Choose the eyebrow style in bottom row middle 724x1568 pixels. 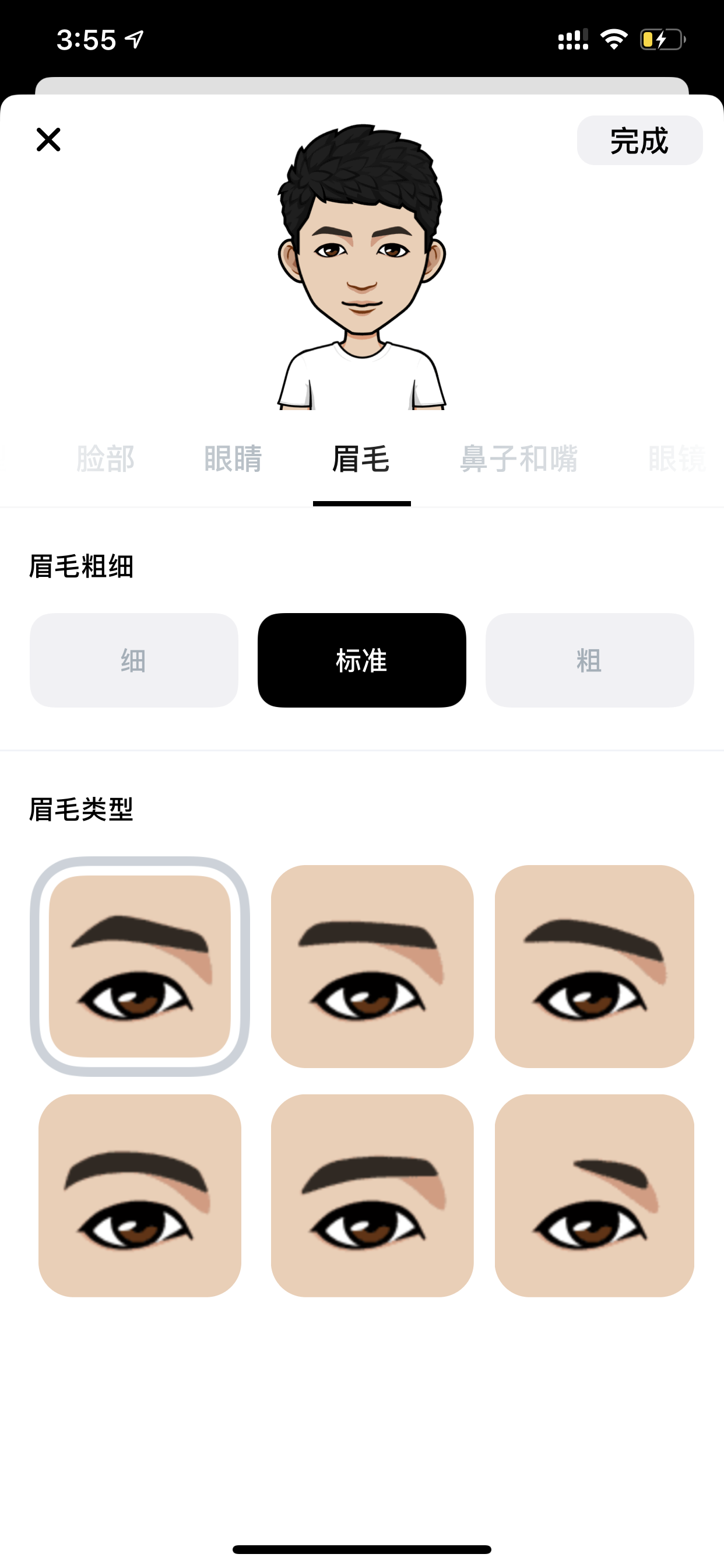[x=372, y=1195]
